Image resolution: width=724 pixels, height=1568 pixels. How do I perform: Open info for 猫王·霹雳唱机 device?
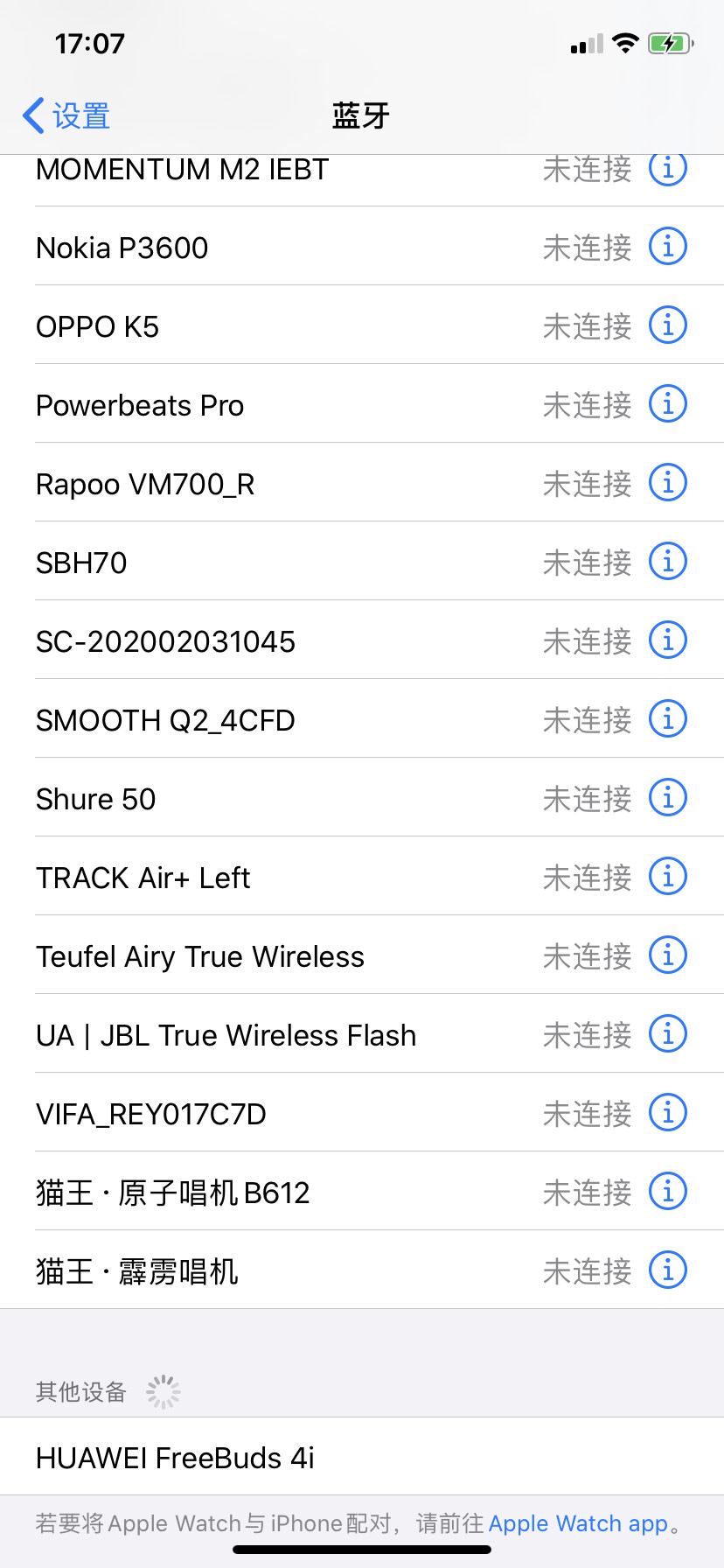pos(667,1270)
